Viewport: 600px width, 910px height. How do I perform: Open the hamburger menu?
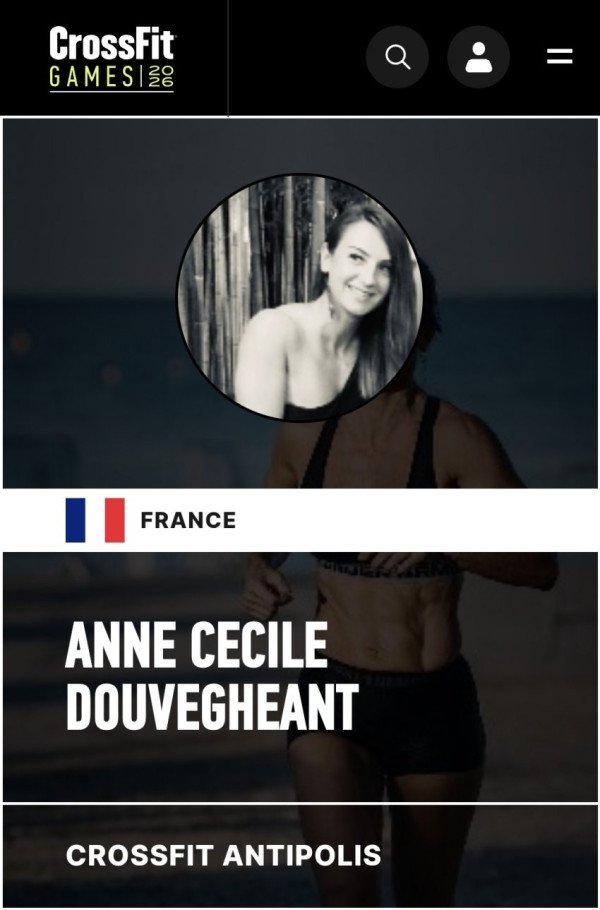point(559,57)
